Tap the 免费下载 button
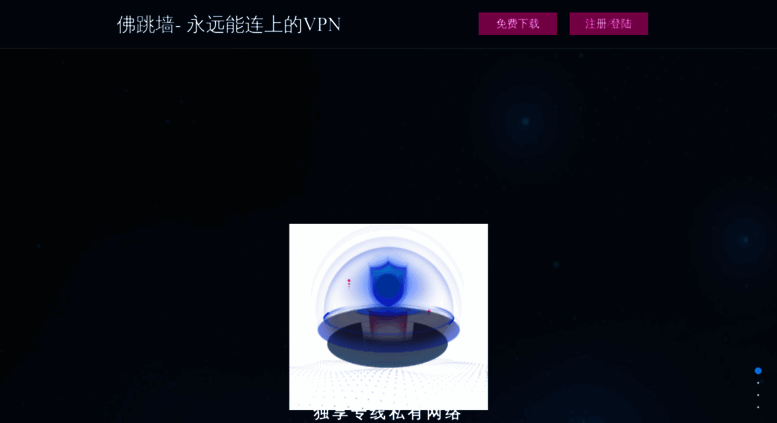Viewport: 777px width, 423px height. pyautogui.click(x=517, y=24)
